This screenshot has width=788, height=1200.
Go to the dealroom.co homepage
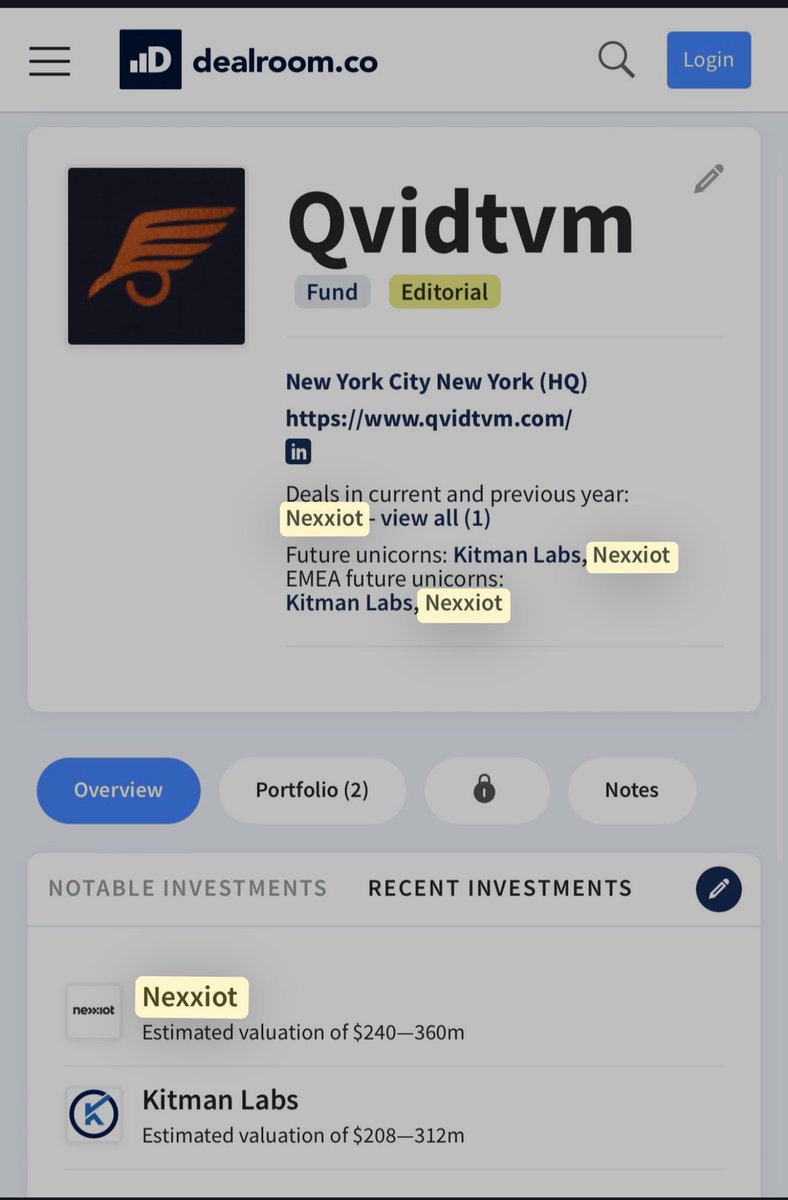249,61
